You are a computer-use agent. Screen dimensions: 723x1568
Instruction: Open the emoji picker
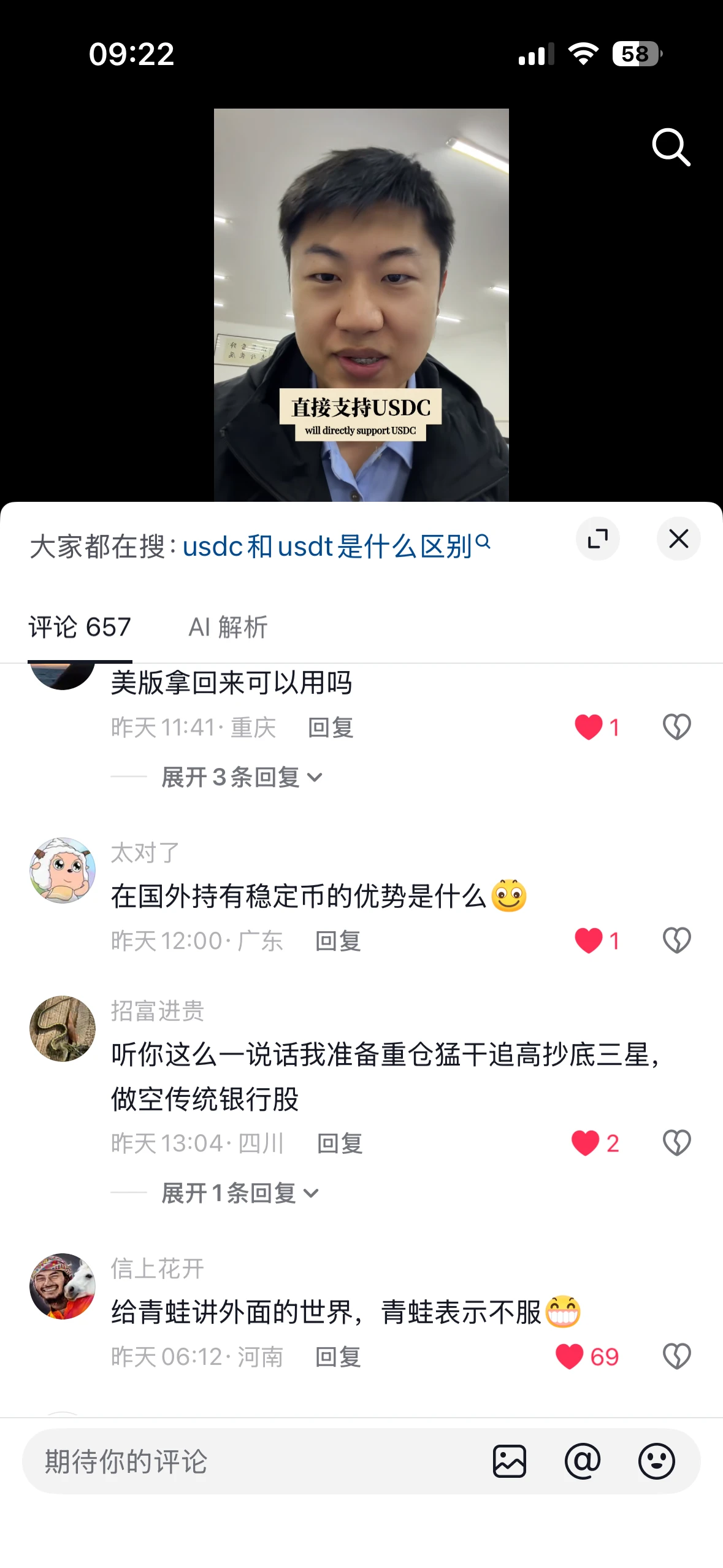click(x=656, y=1461)
